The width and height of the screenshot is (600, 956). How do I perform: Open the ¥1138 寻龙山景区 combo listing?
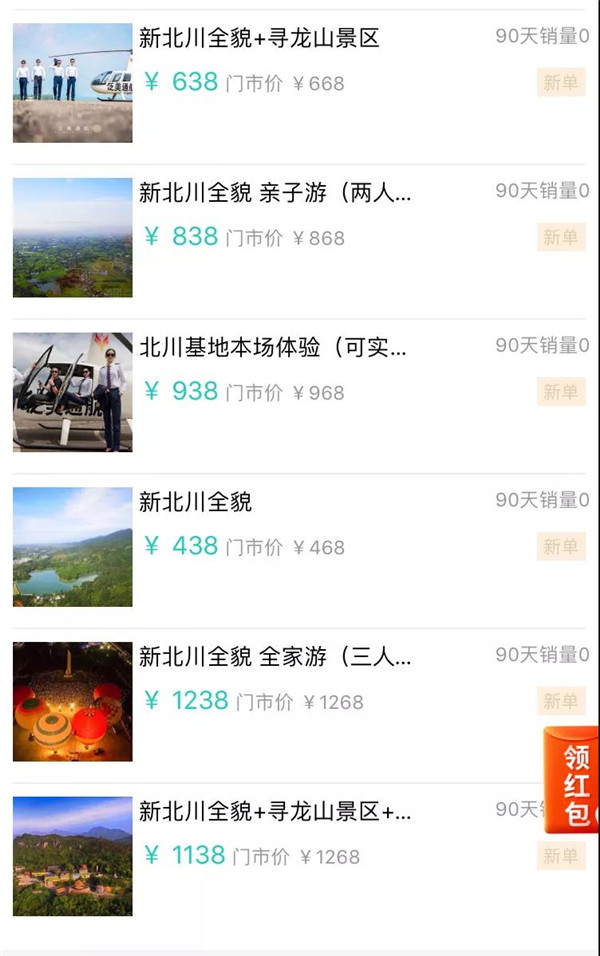[274, 811]
